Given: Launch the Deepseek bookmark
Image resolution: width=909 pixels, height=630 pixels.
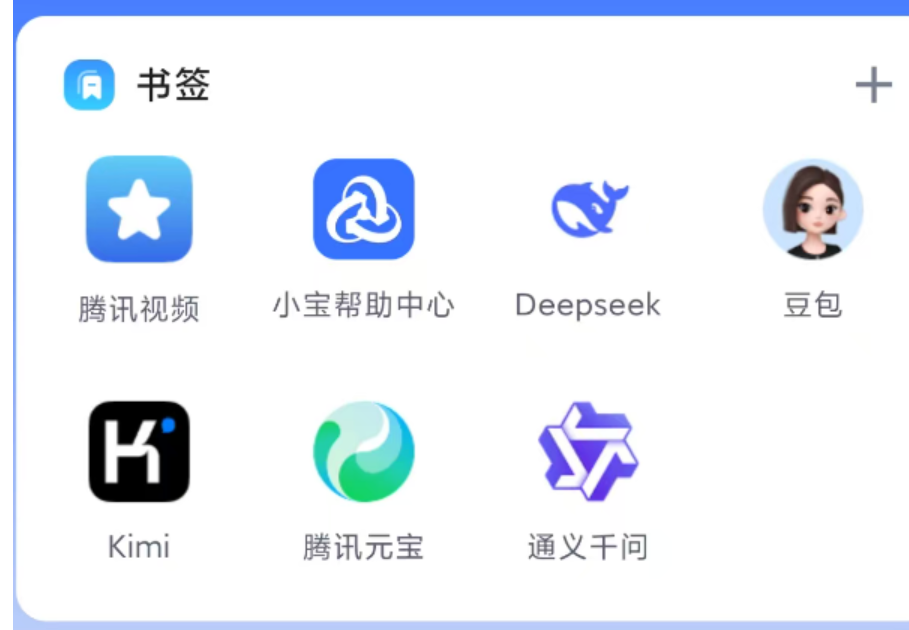Looking at the screenshot, I should tap(588, 210).
